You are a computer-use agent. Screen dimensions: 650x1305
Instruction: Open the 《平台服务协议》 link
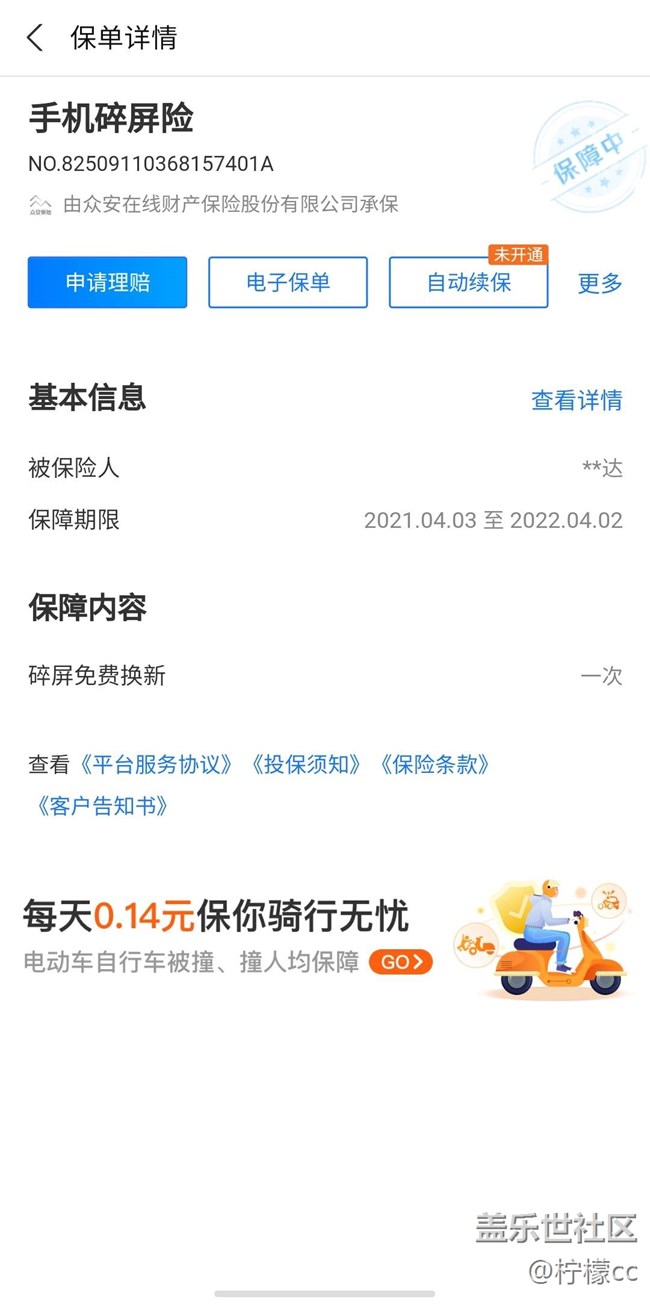(x=157, y=765)
